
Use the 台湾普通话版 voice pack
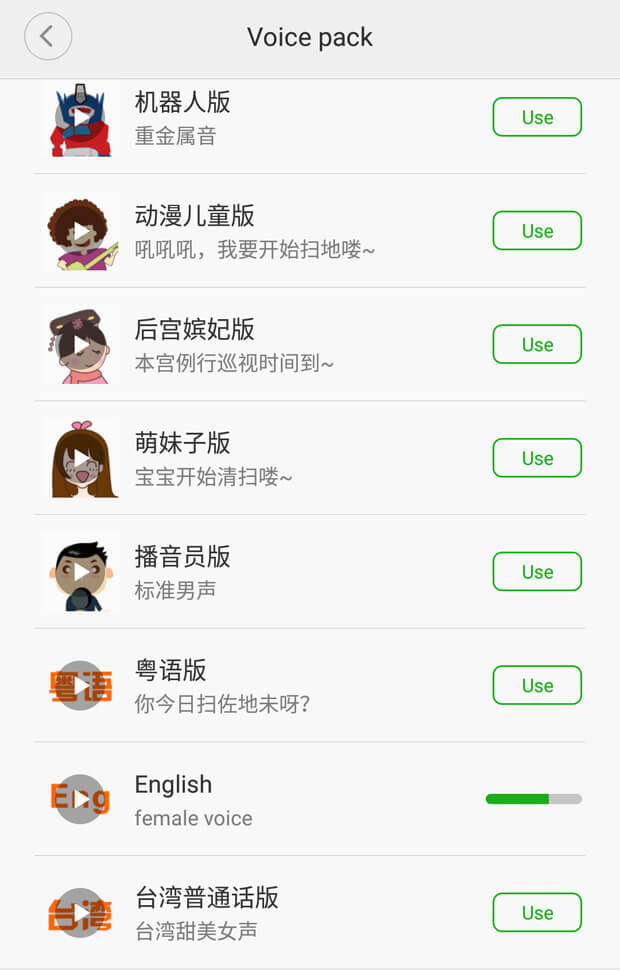(537, 913)
